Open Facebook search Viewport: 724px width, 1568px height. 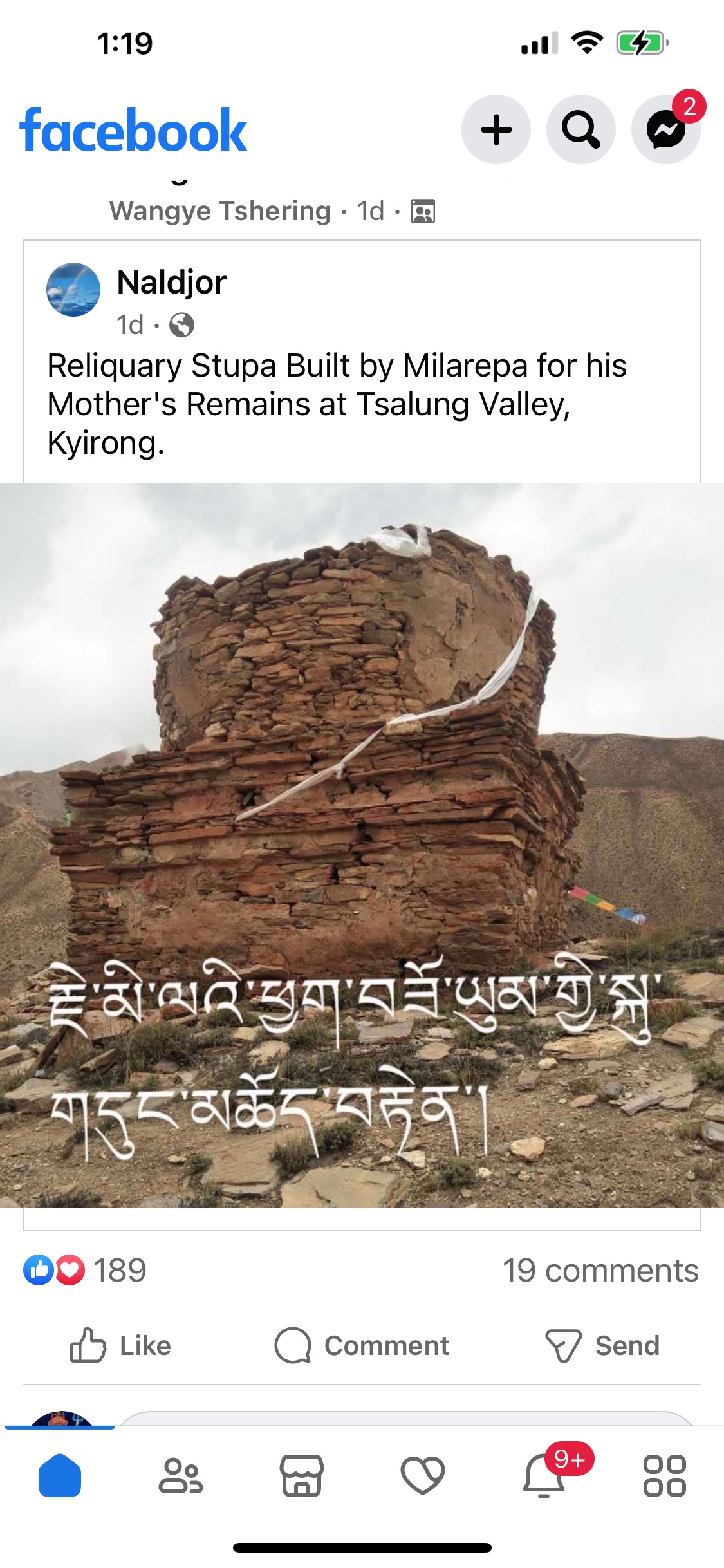(580, 129)
